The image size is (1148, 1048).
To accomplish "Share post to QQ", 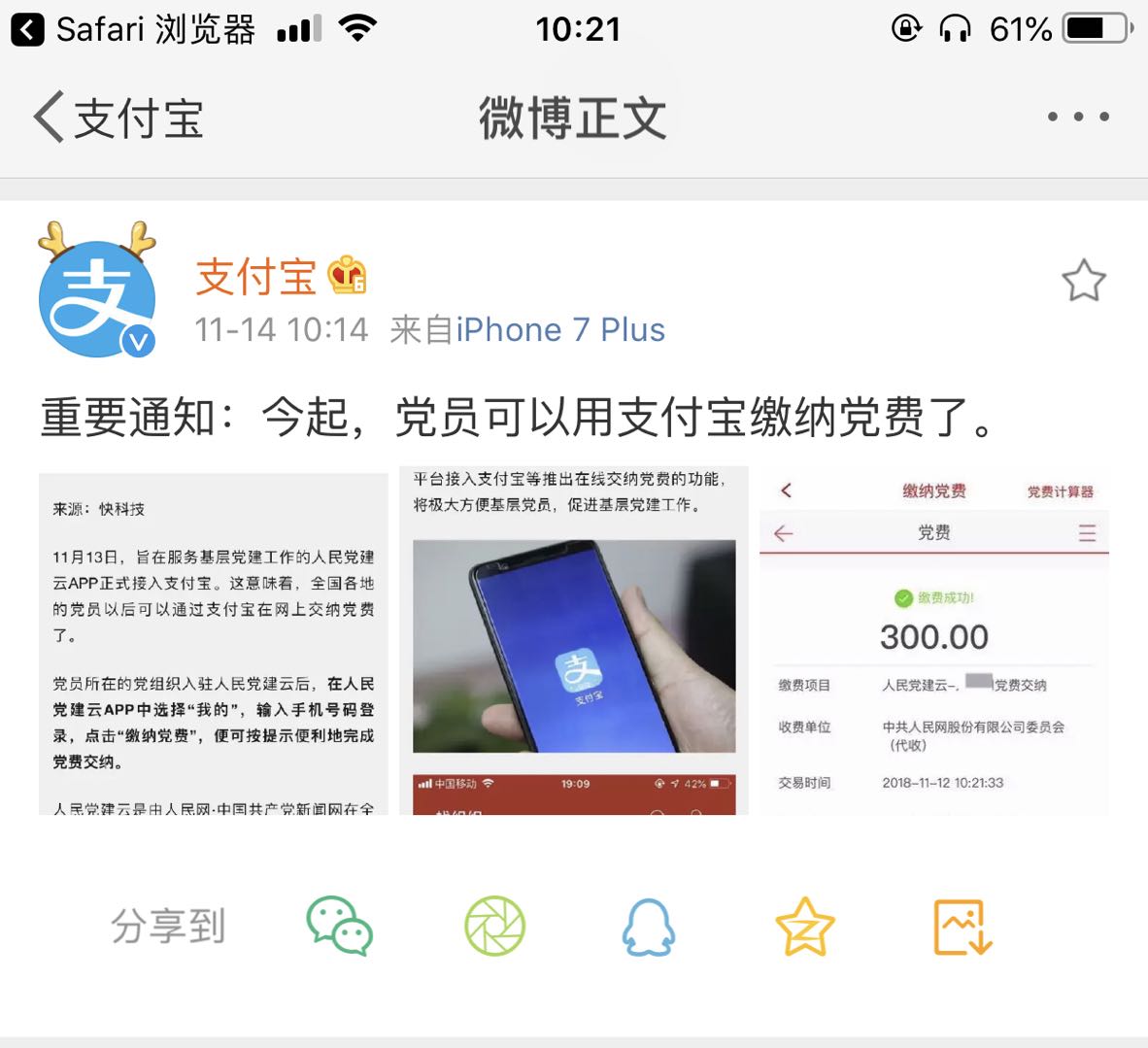I will [x=648, y=927].
